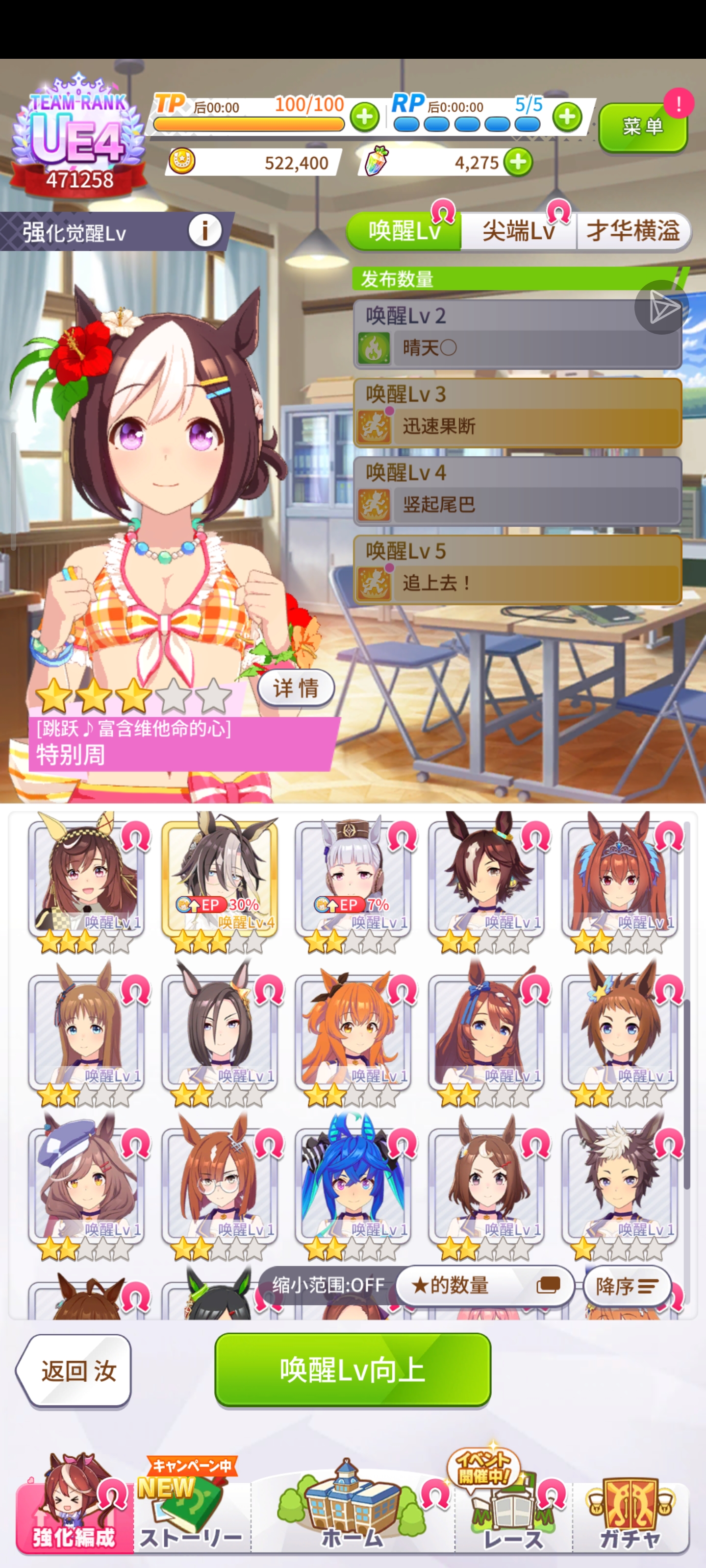Switch to the 才华横溢 tab
706x1568 pixels.
(633, 231)
